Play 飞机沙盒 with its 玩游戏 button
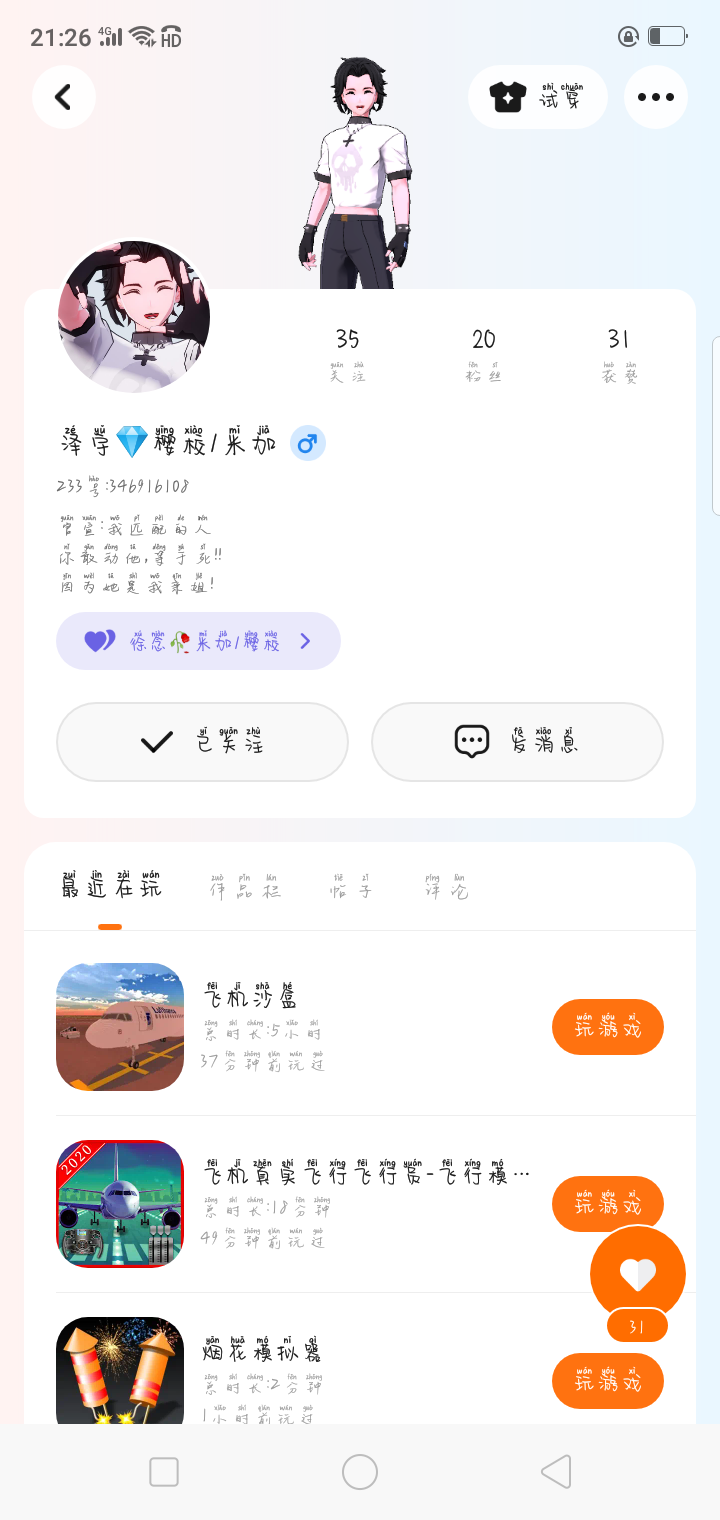Screen dimensions: 720x1520 click(607, 1026)
